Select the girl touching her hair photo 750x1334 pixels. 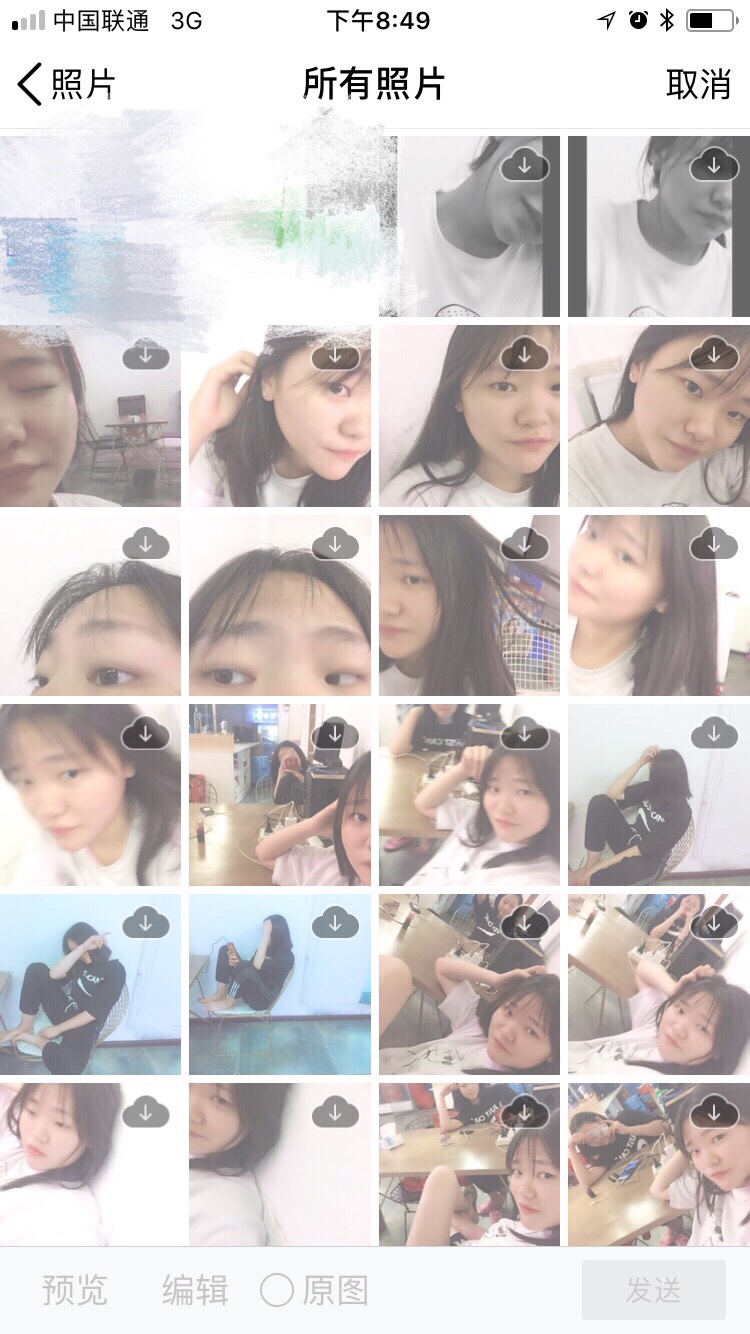[280, 415]
